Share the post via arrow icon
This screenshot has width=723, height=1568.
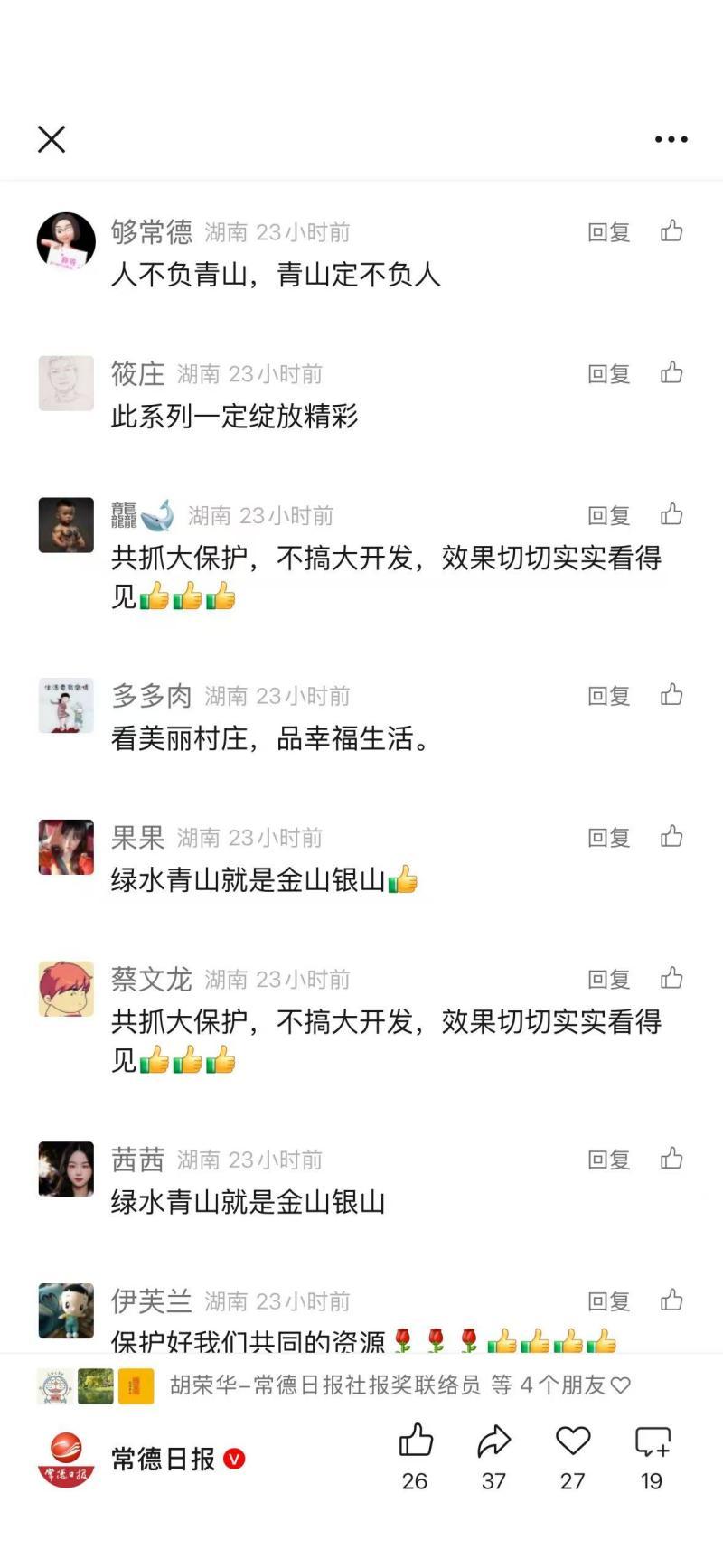(x=493, y=1441)
